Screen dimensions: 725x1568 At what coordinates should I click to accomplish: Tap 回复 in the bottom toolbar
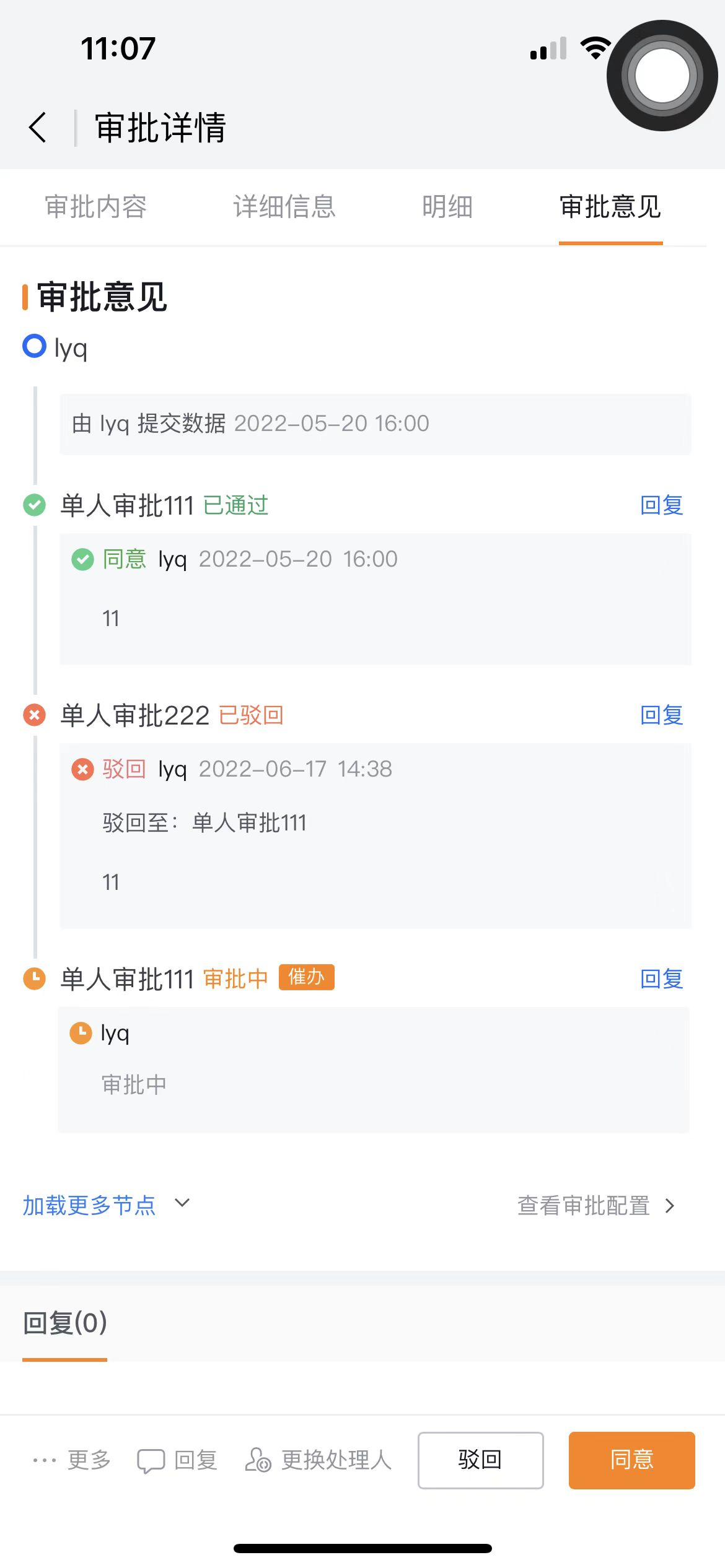tap(177, 1460)
